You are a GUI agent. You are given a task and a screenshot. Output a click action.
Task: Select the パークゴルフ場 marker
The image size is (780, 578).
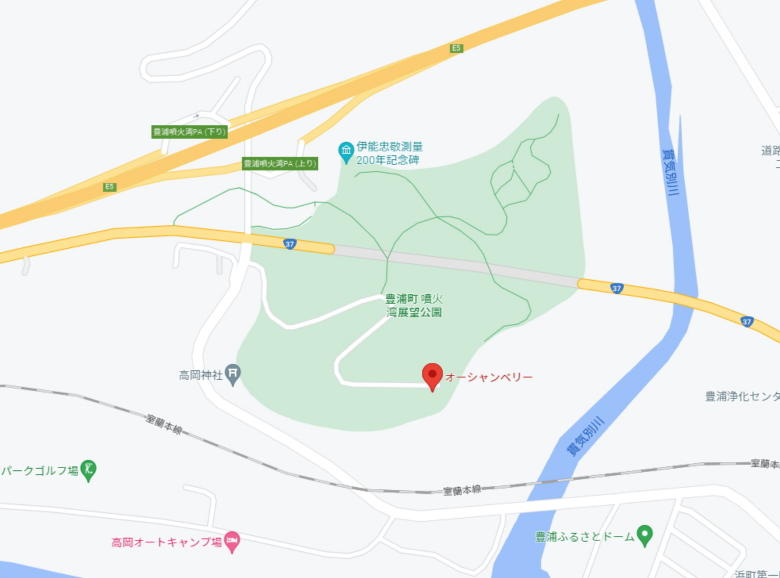(x=89, y=468)
